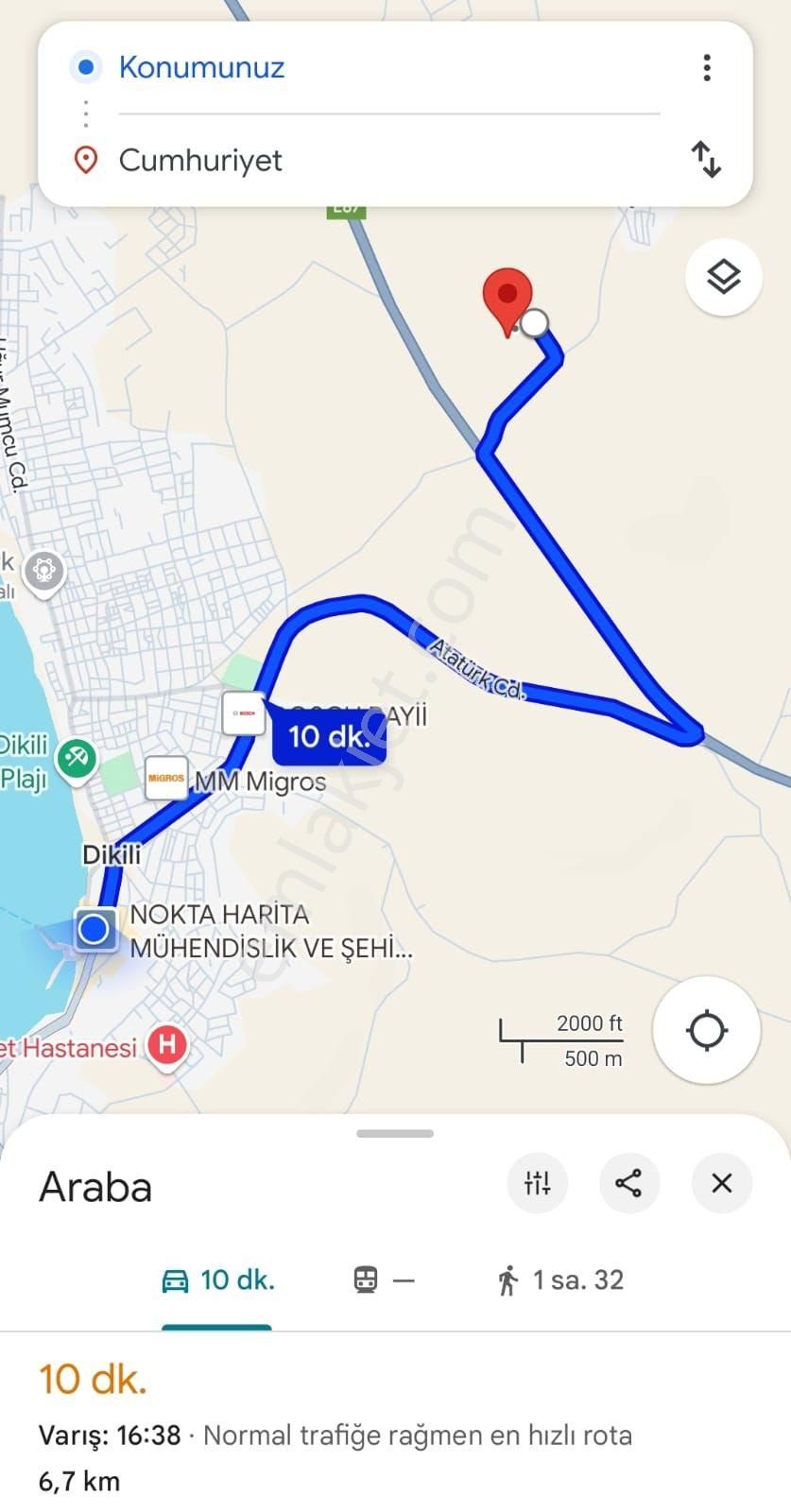This screenshot has width=791, height=1512.
Task: Swap route start and destination points
Action: coord(706,161)
